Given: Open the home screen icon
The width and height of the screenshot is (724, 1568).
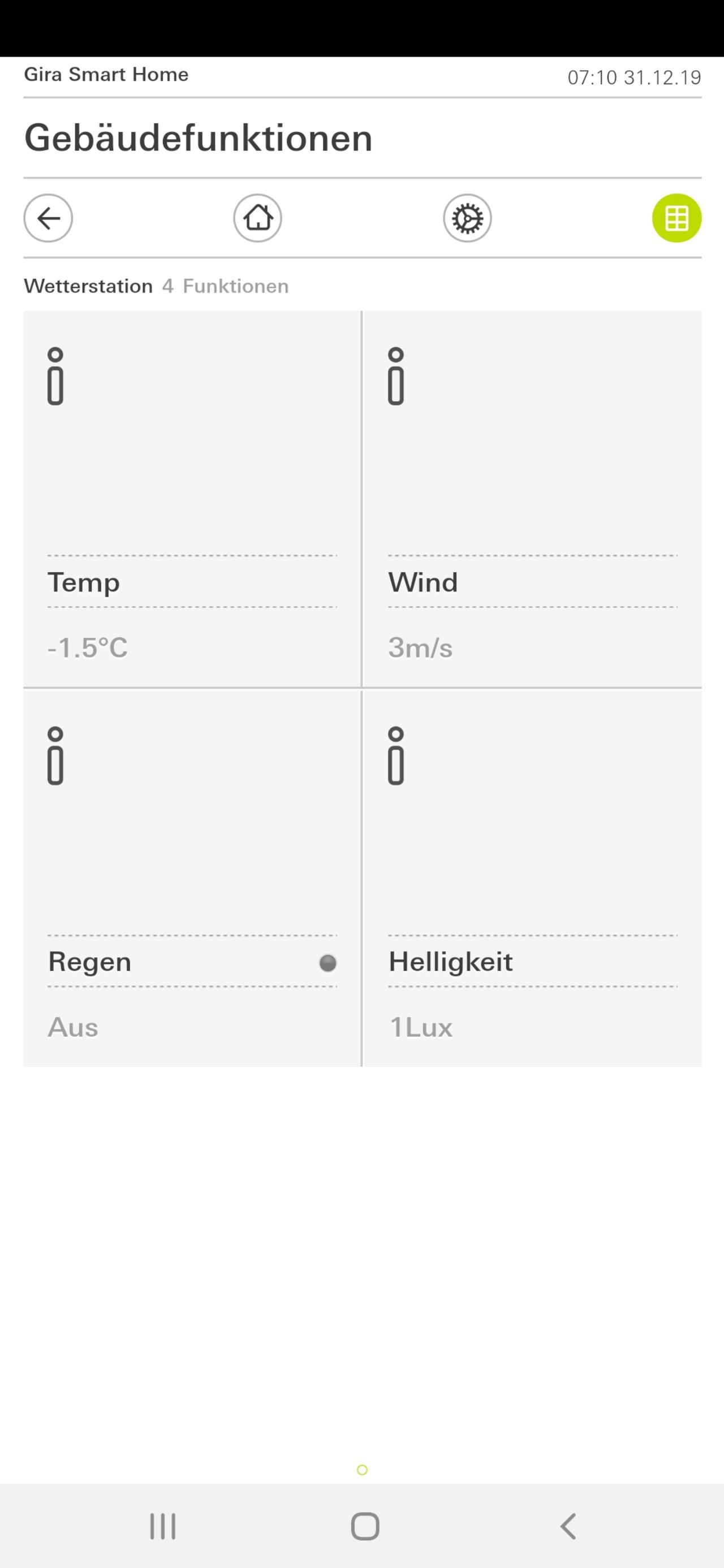Looking at the screenshot, I should (x=257, y=218).
